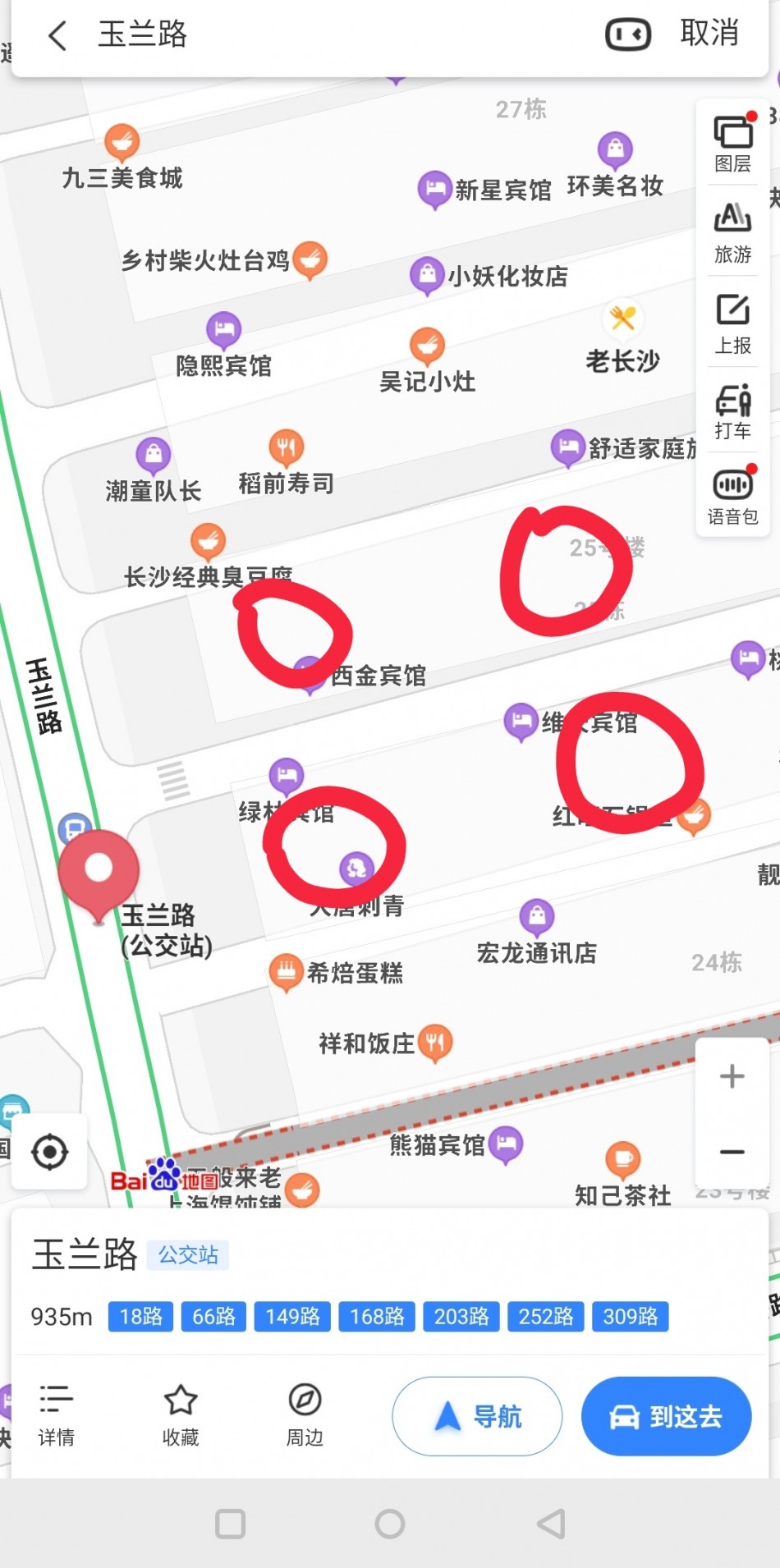Zoom in on the map
Image resolution: width=780 pixels, height=1568 pixels.
732,1075
